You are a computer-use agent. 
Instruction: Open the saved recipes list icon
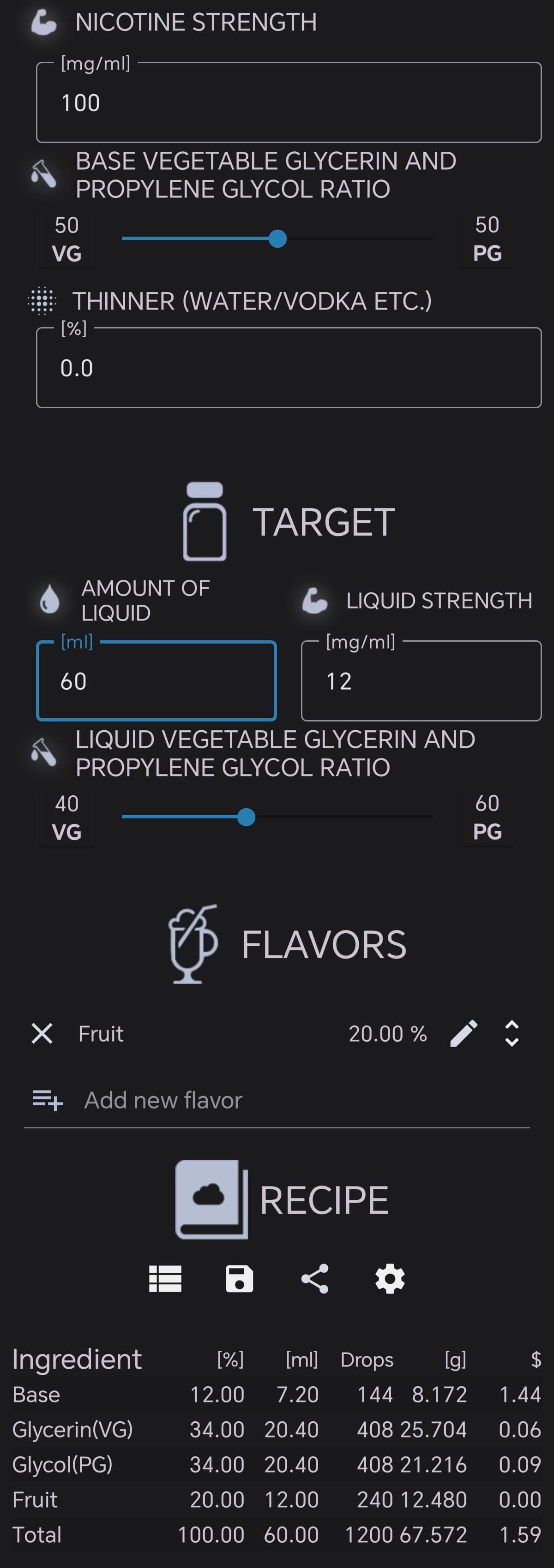click(165, 1278)
